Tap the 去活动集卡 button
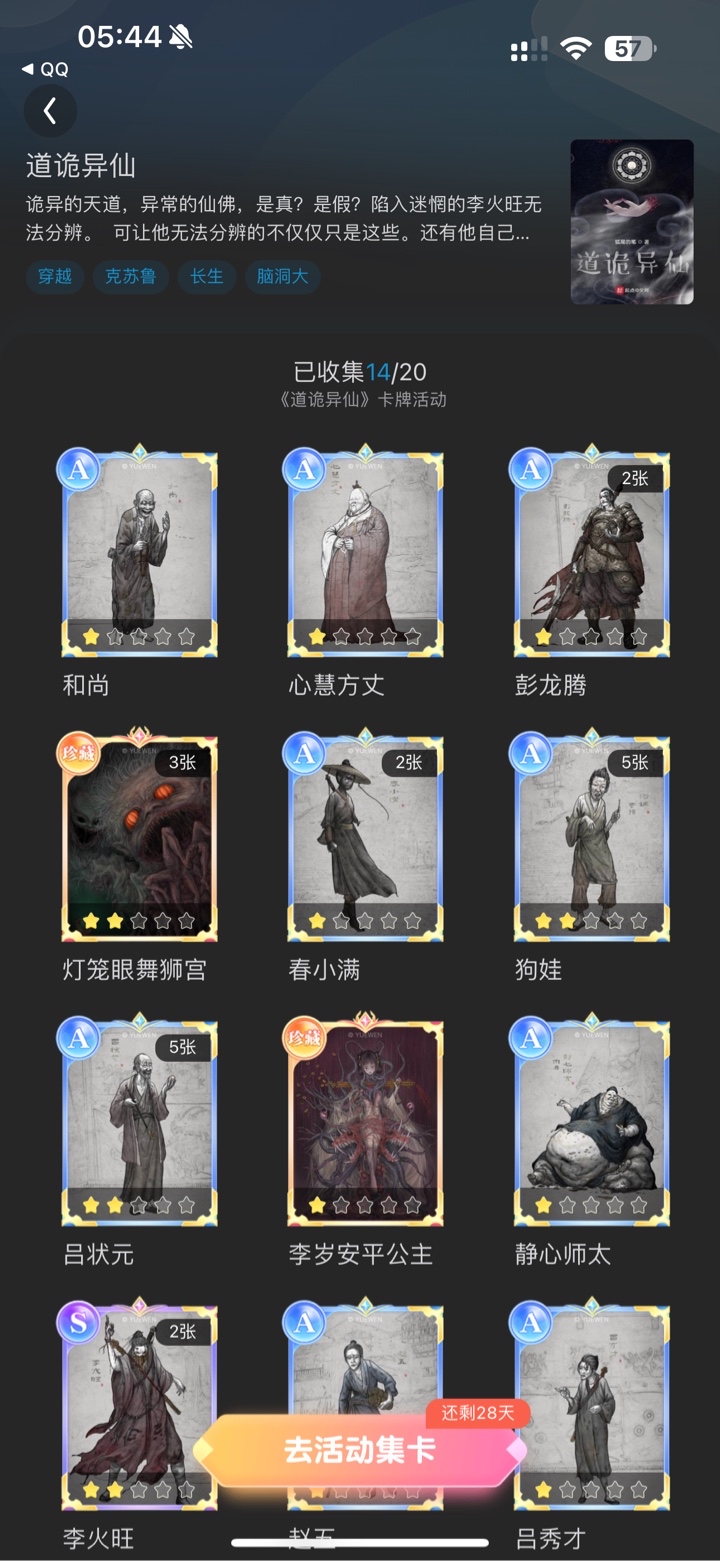This screenshot has width=720, height=1561. click(x=360, y=1451)
